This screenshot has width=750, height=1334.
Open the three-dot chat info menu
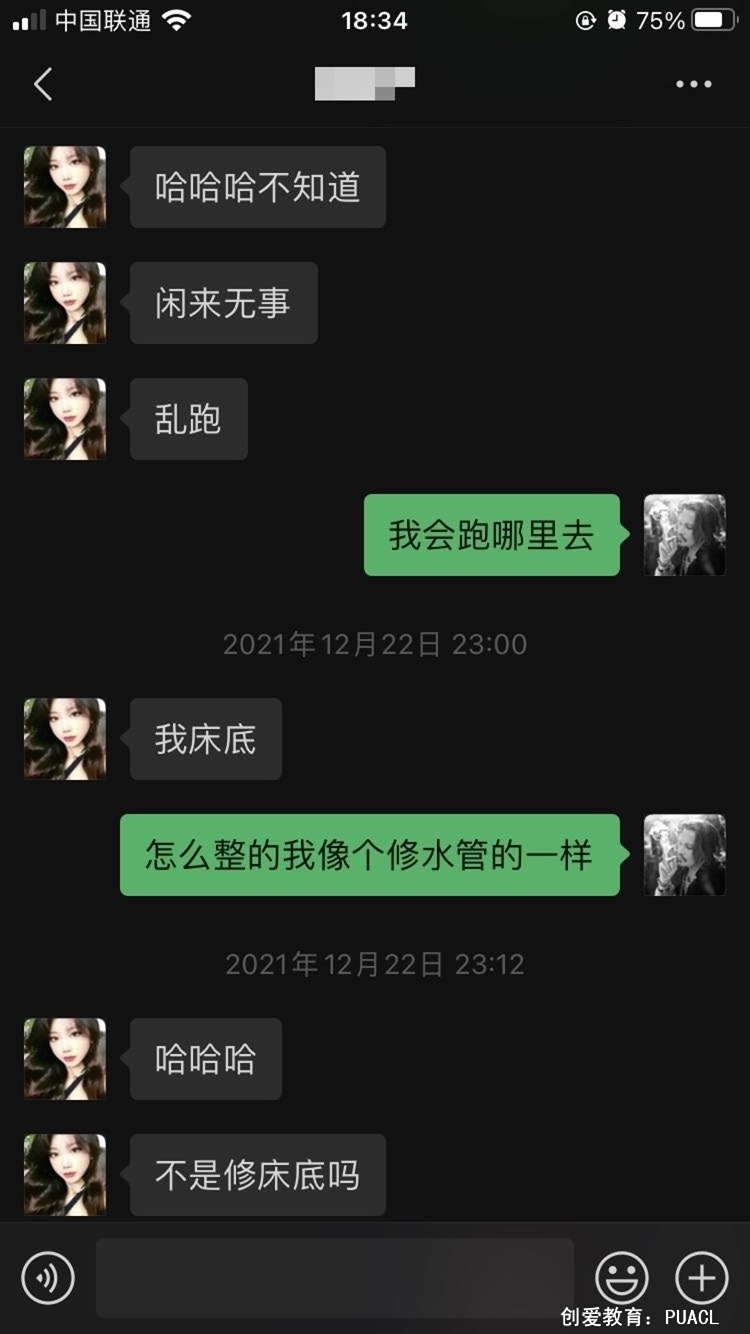(693, 84)
